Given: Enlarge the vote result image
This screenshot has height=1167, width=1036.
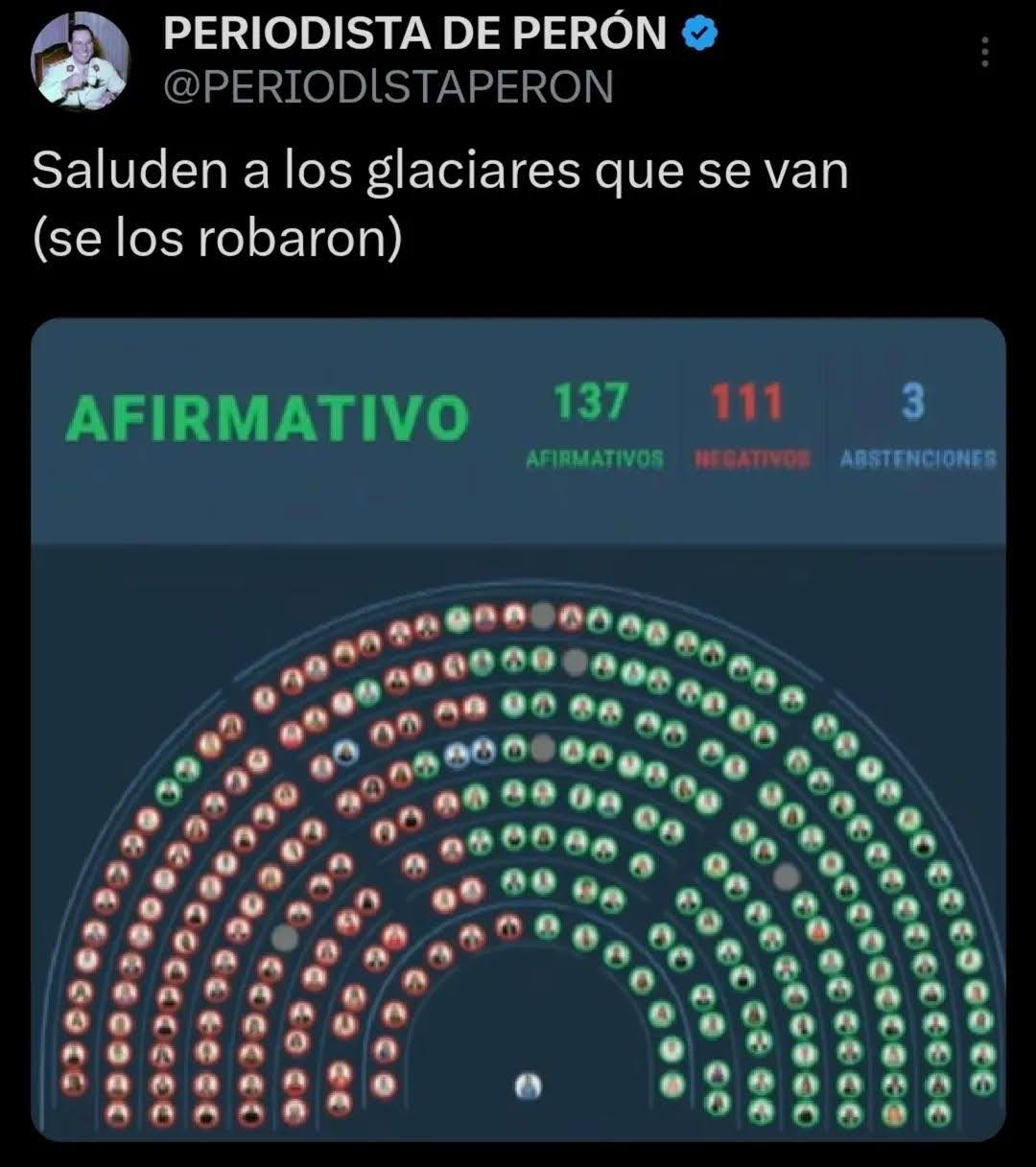Looking at the screenshot, I should click(x=518, y=729).
